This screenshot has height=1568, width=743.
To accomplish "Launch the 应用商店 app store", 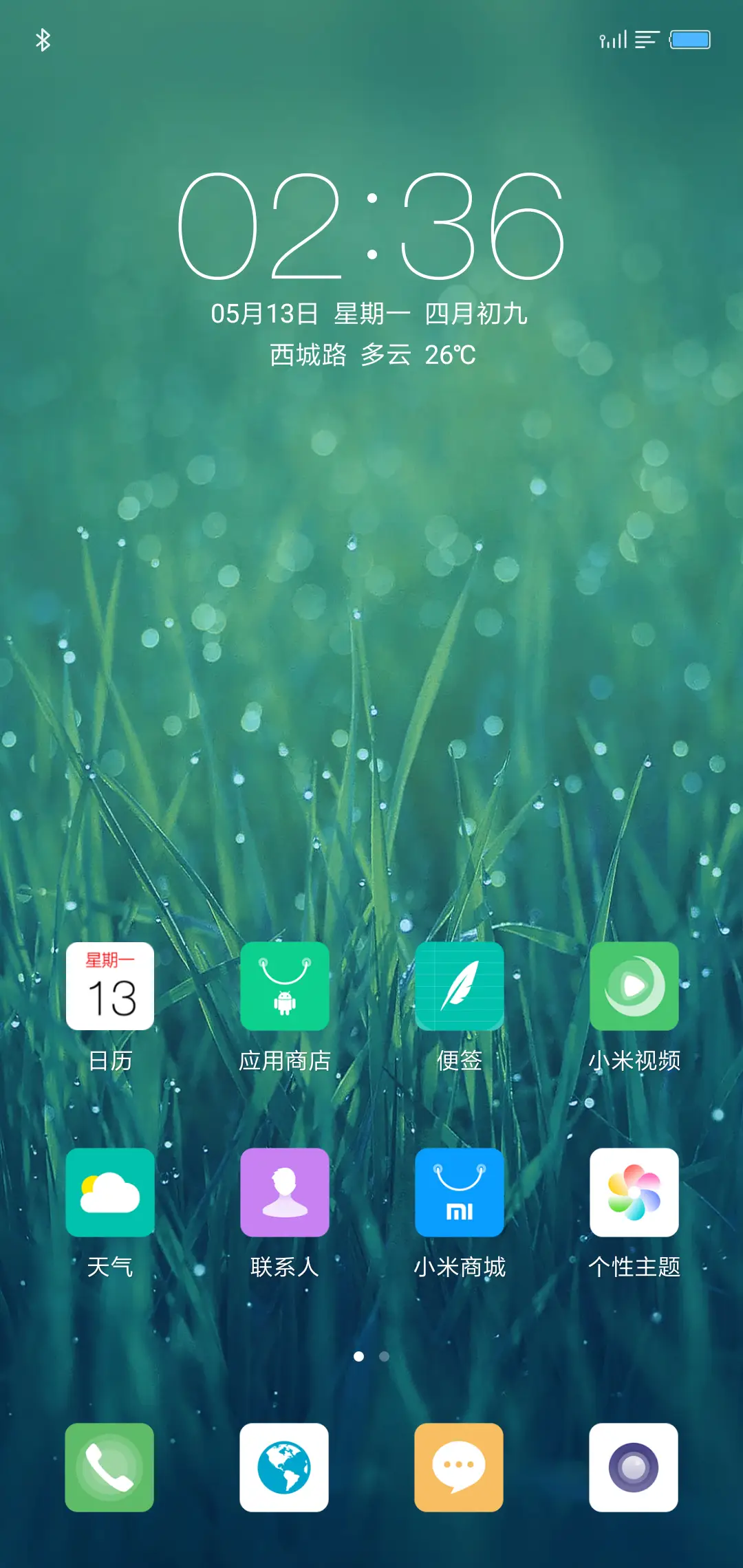I will (285, 986).
